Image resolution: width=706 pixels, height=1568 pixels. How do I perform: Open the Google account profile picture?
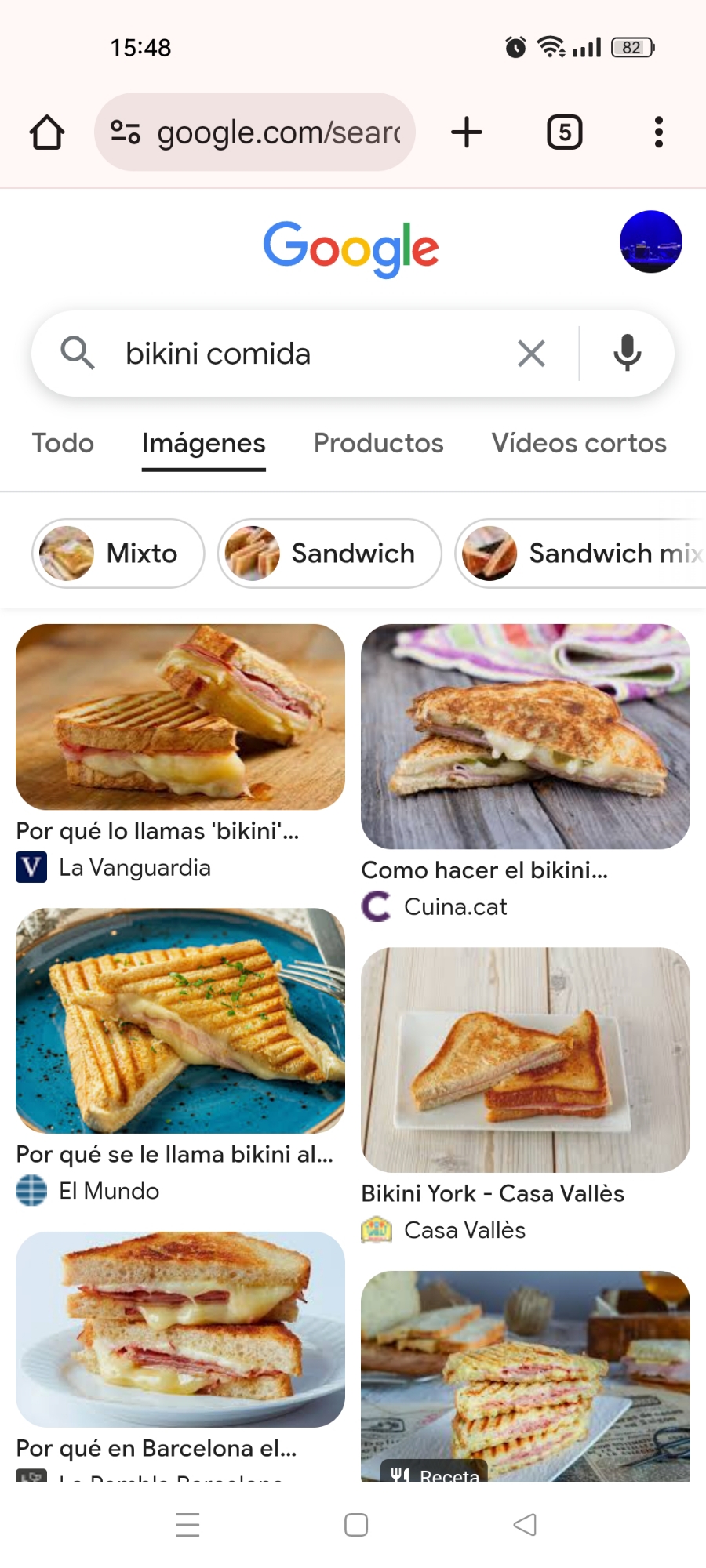tap(650, 241)
